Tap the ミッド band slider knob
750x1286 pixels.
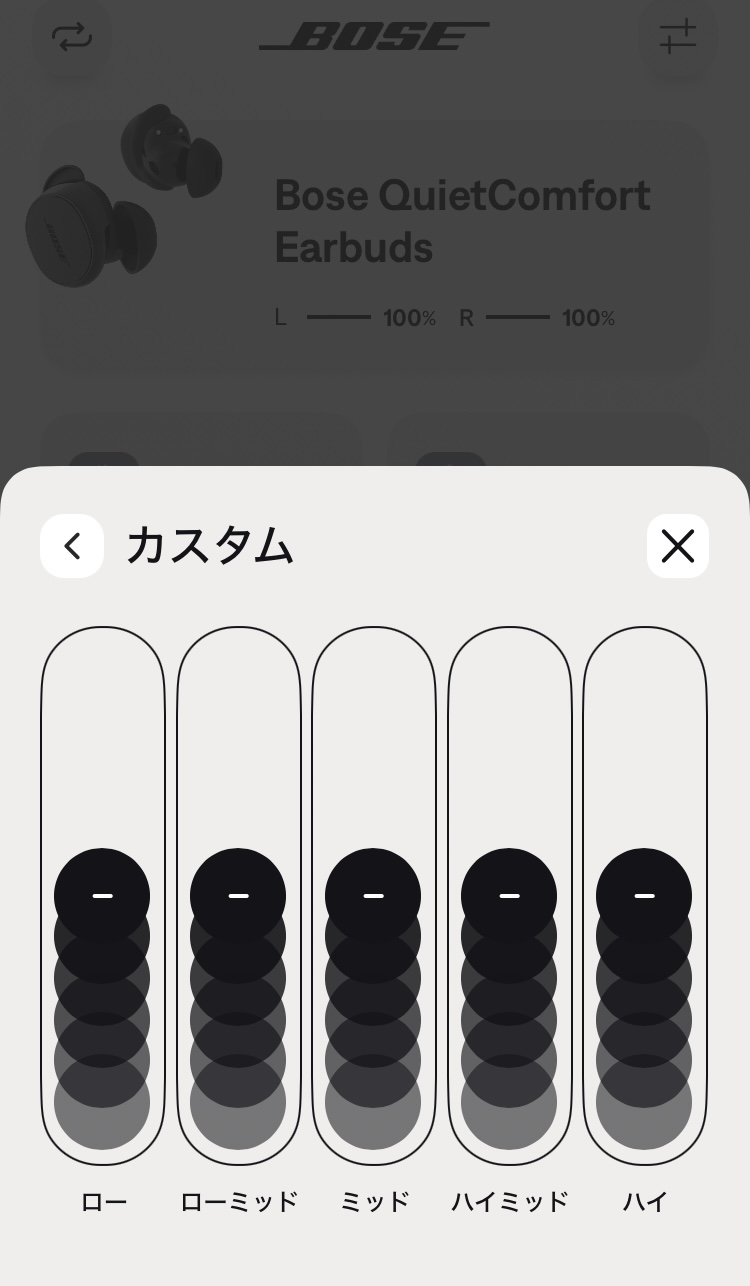[x=373, y=895]
